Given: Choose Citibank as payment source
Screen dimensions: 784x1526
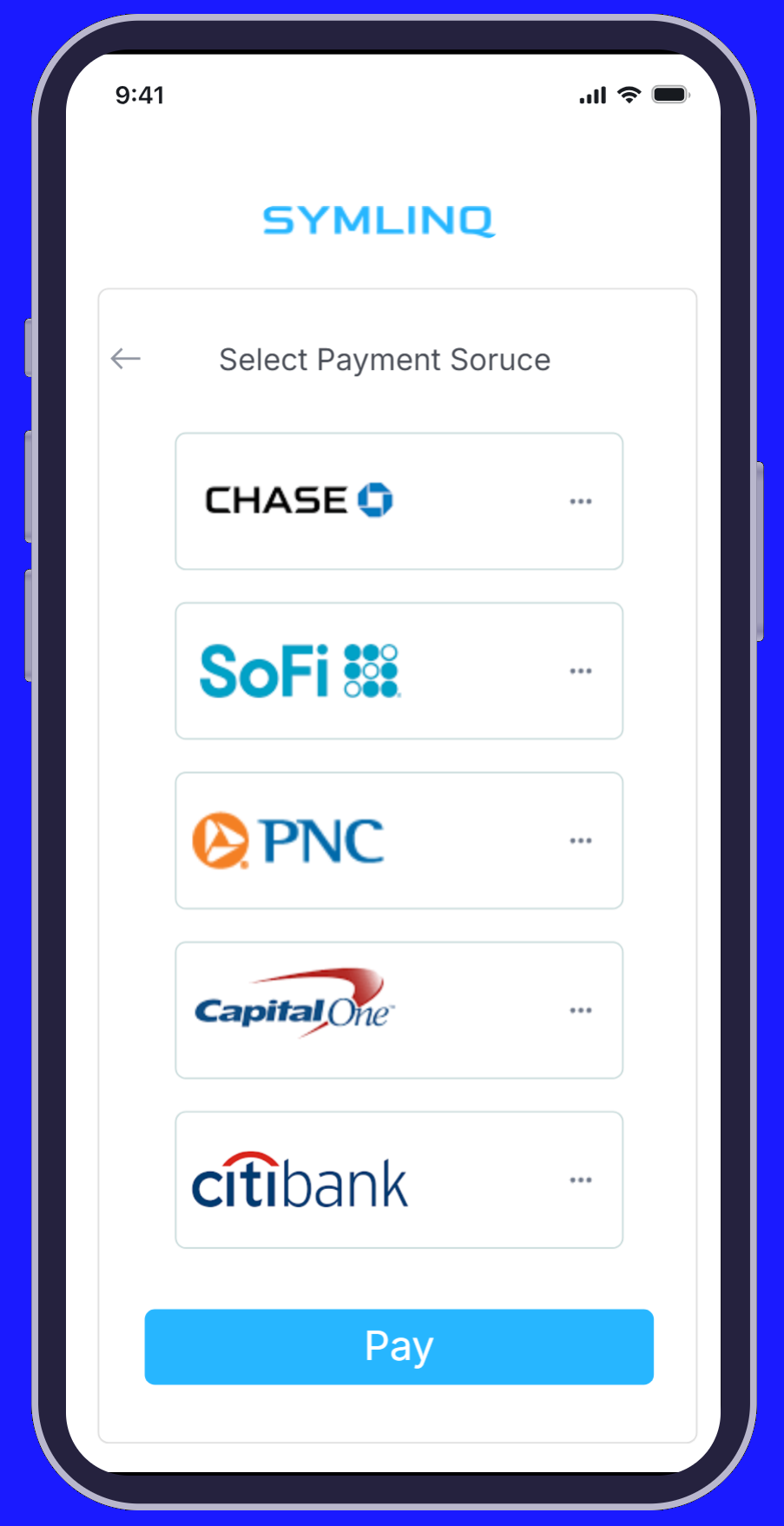Looking at the screenshot, I should tap(347, 1179).
